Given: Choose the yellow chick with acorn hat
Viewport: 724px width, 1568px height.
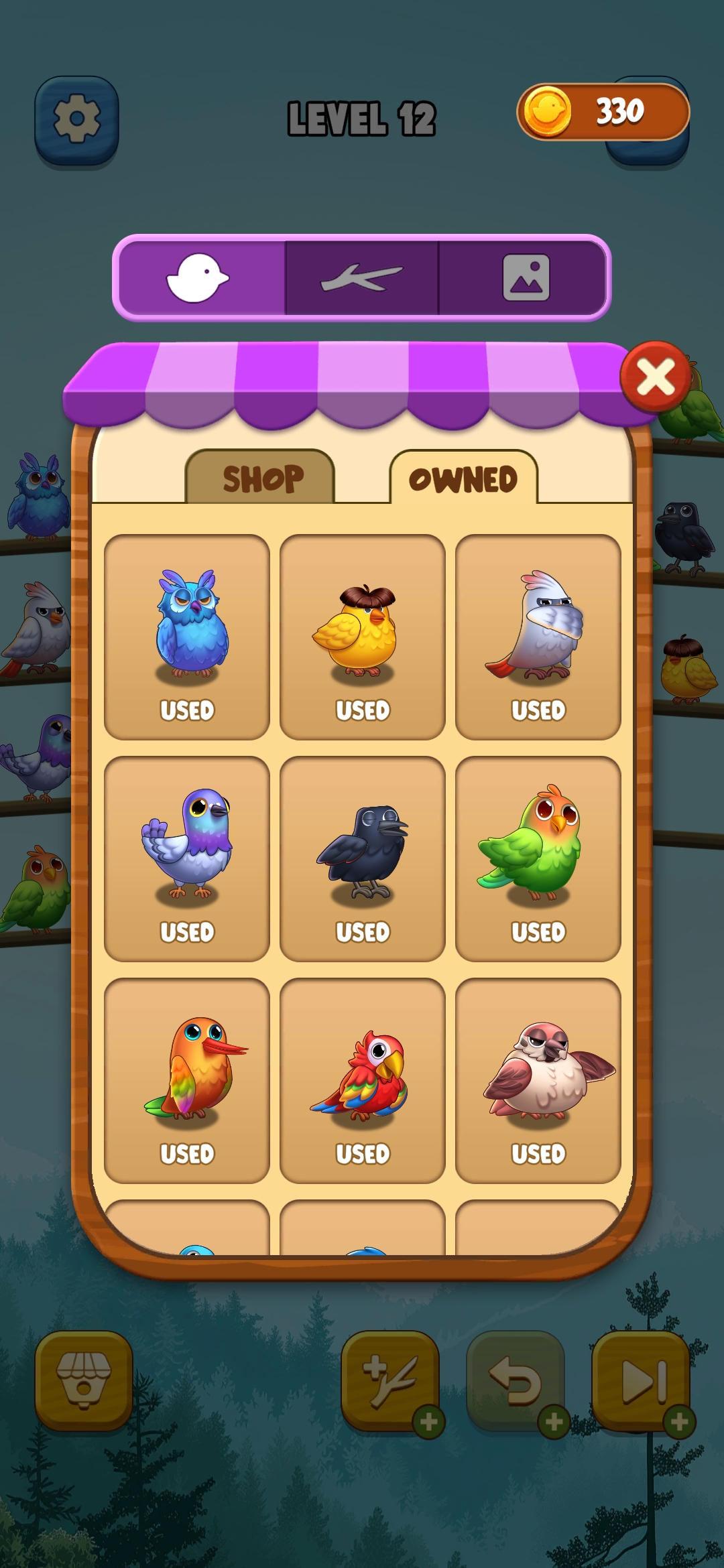Looking at the screenshot, I should point(363,637).
